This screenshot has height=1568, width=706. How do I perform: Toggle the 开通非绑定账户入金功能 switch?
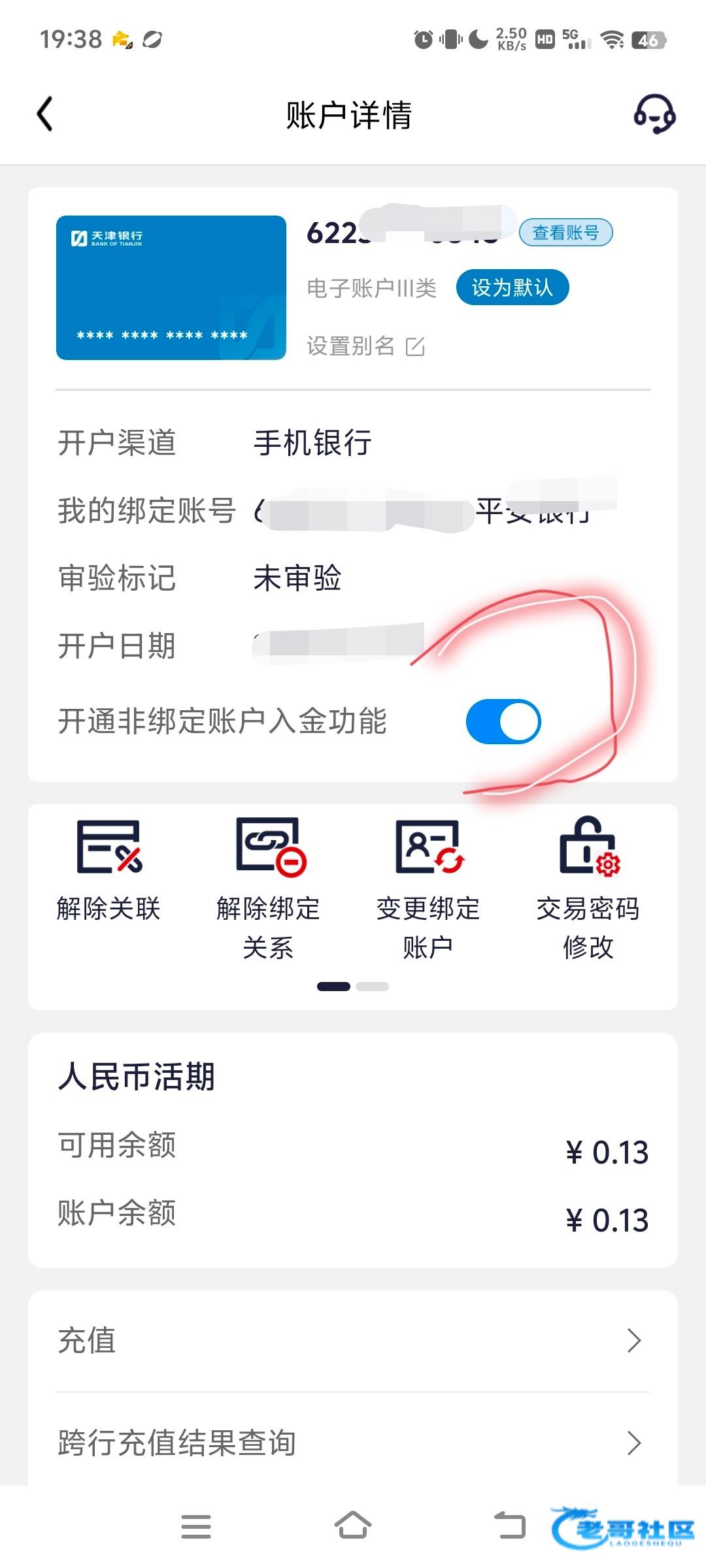(x=503, y=722)
